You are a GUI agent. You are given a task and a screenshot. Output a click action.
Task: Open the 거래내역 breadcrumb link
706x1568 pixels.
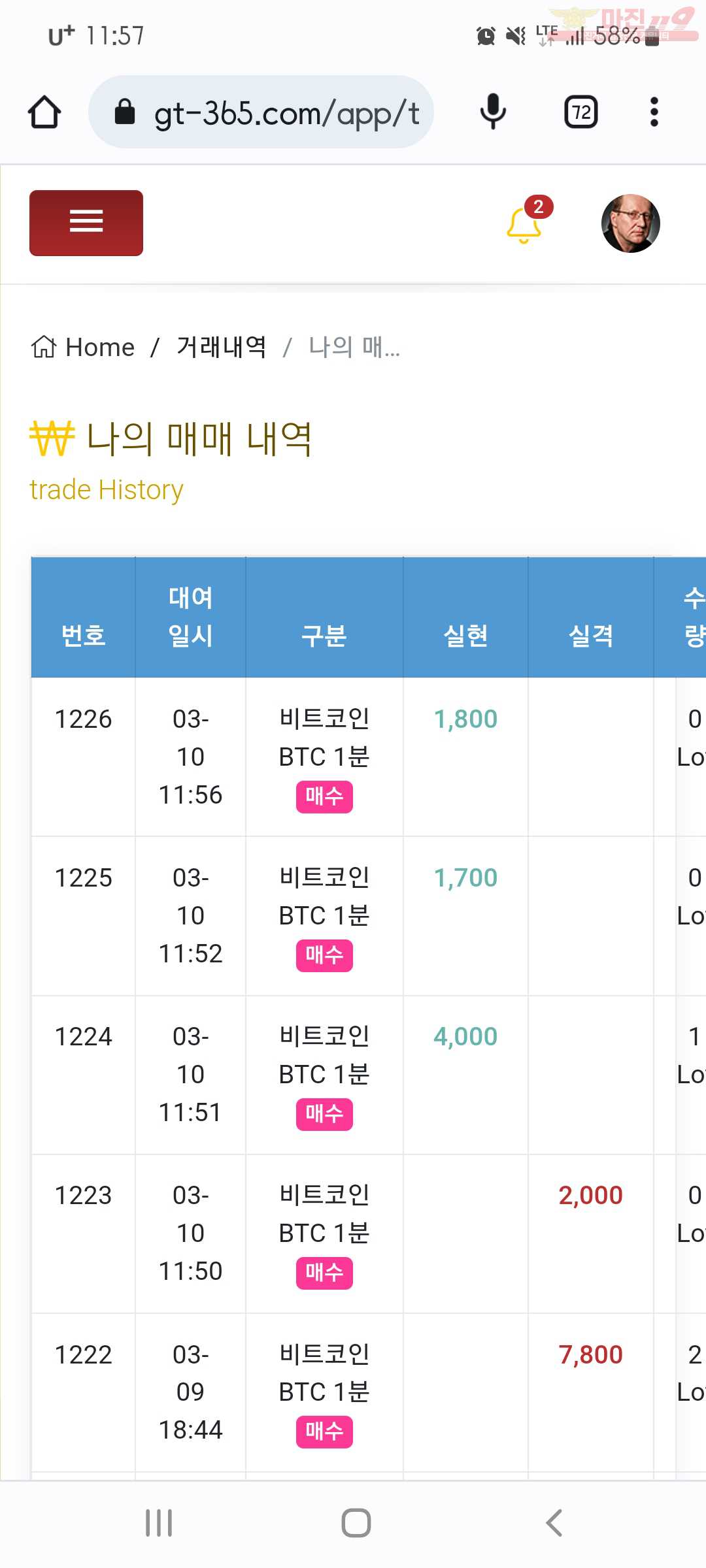tap(222, 347)
